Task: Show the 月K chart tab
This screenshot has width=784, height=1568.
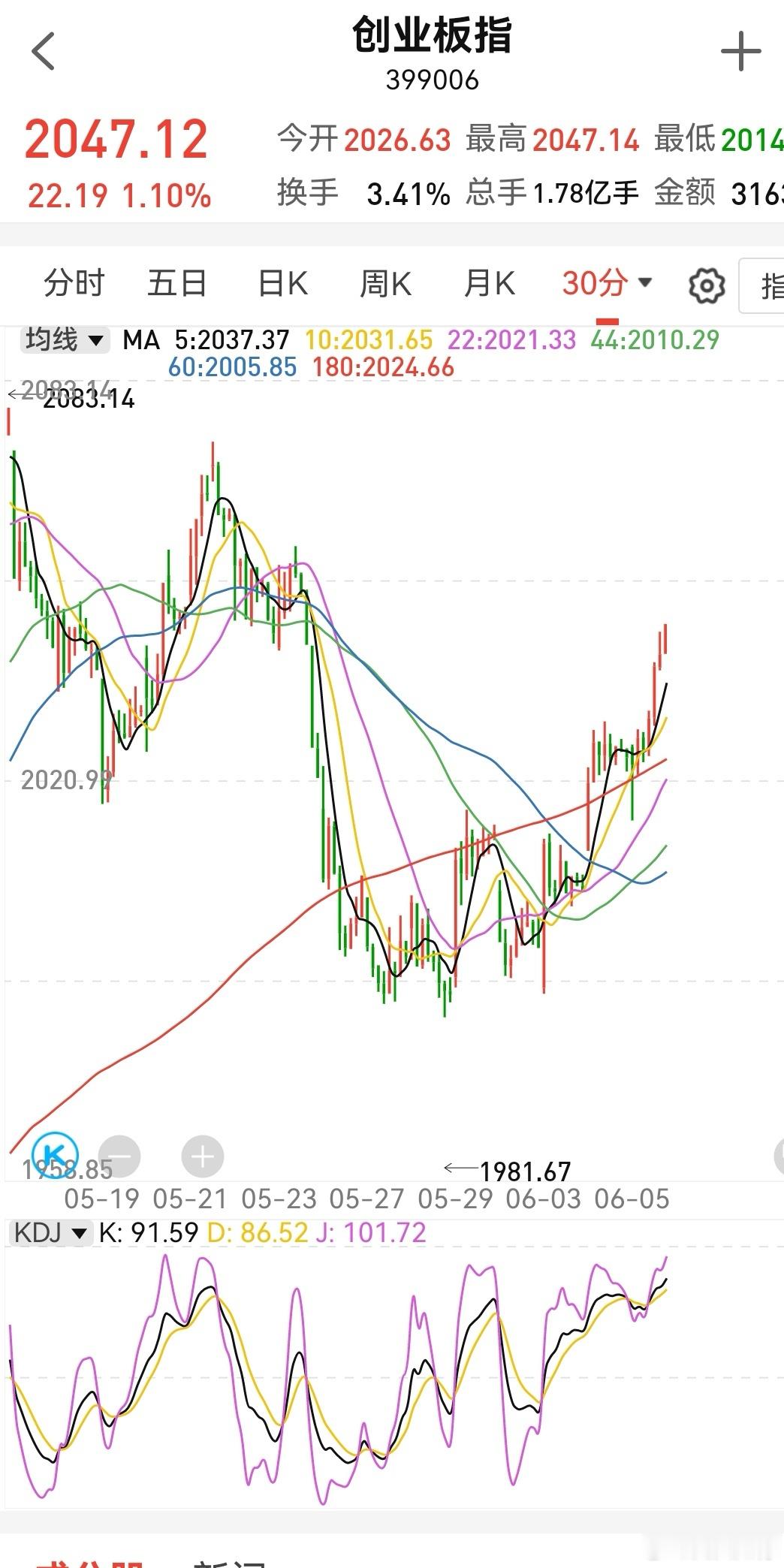Action: [490, 284]
